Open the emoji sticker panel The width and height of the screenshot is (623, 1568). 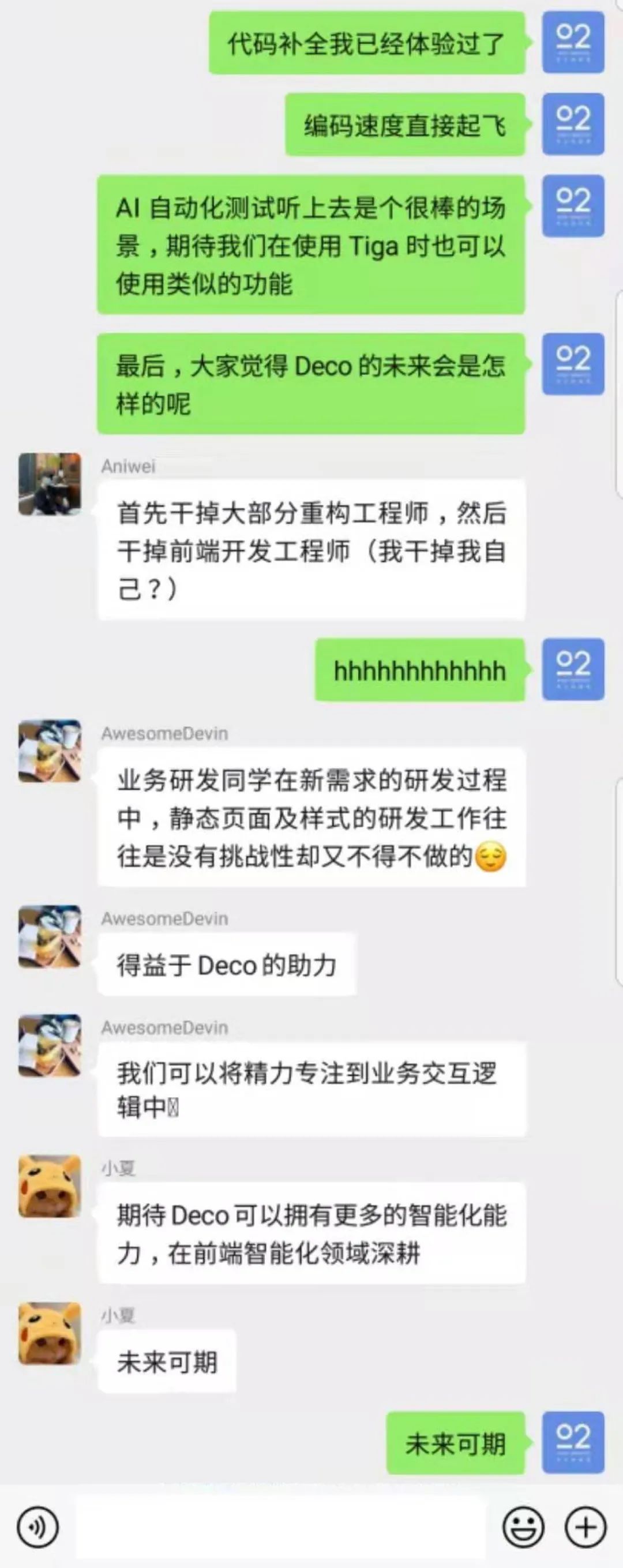[x=523, y=1526]
